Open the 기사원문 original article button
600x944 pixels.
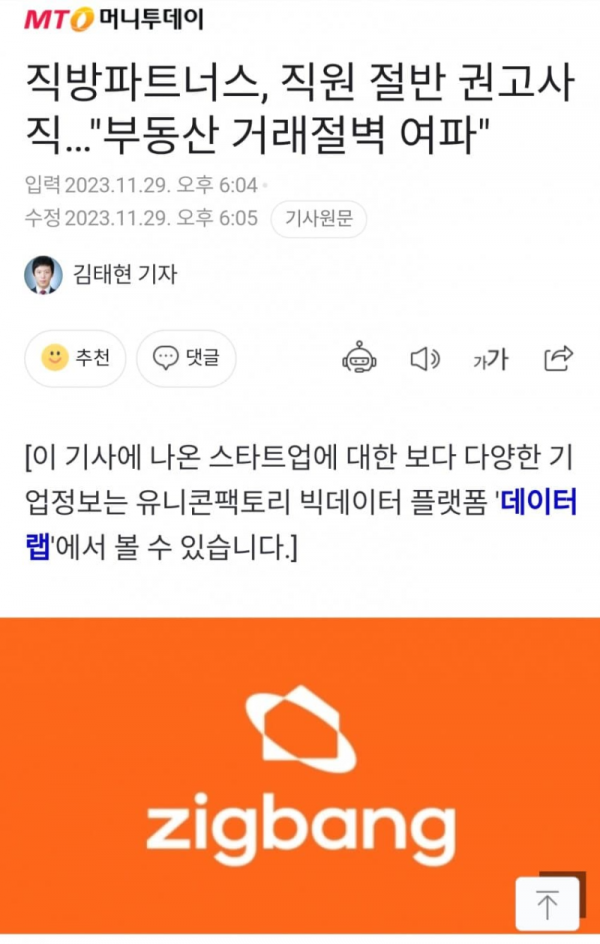[318, 218]
